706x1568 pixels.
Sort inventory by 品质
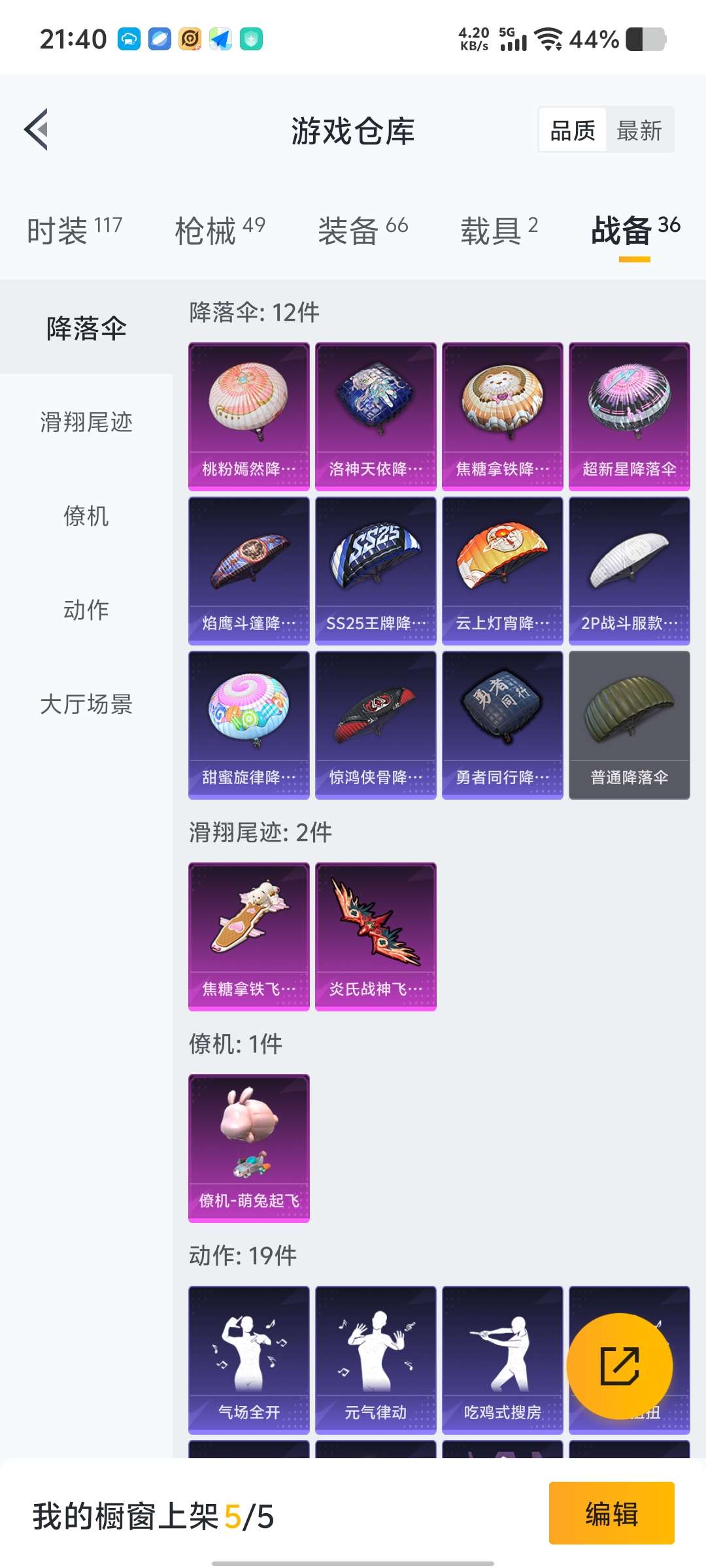[x=573, y=130]
